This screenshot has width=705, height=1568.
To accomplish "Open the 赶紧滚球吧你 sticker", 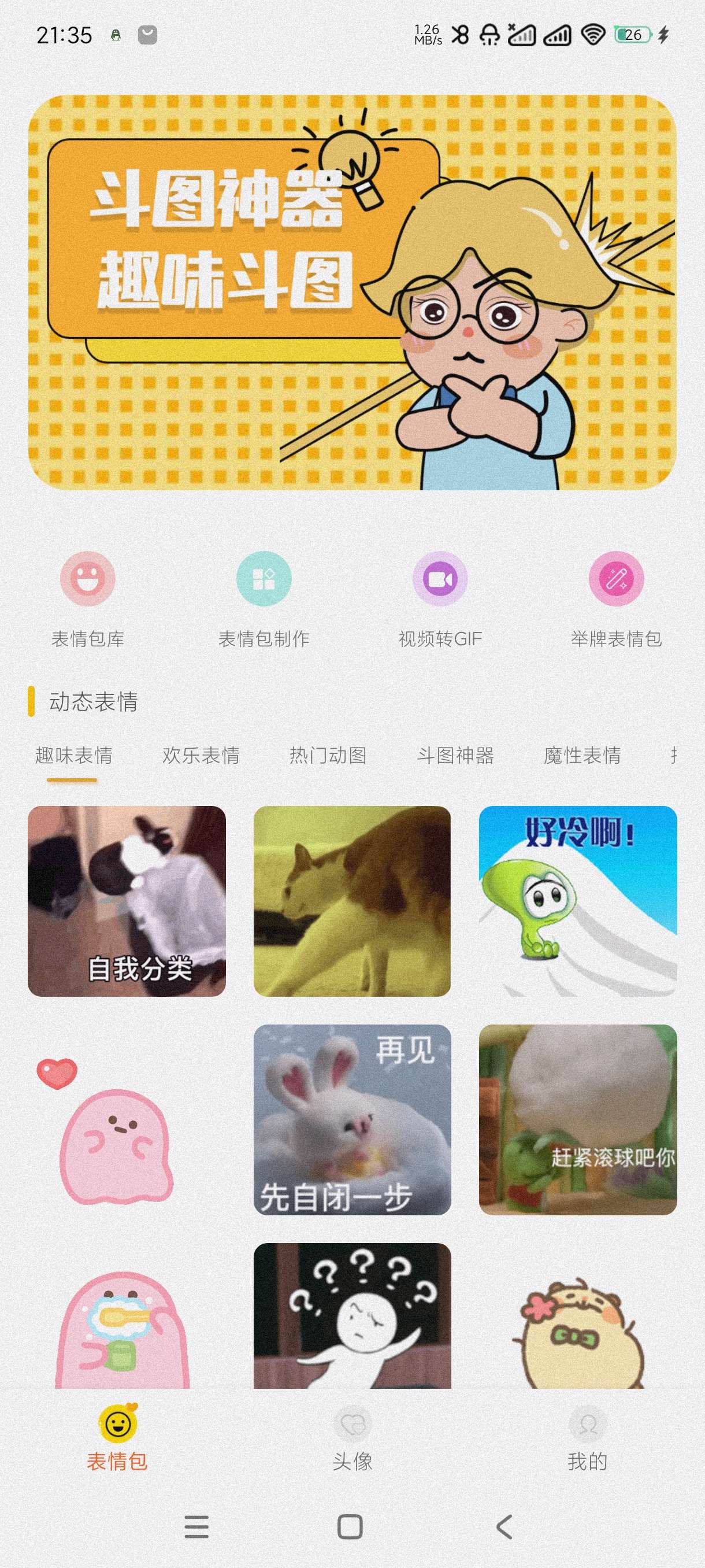I will [x=578, y=1120].
